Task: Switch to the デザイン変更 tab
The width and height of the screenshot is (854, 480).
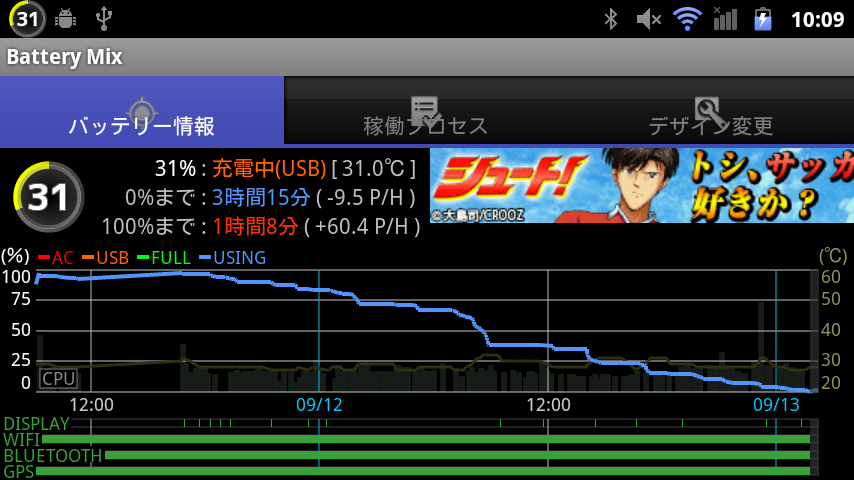Action: click(711, 111)
